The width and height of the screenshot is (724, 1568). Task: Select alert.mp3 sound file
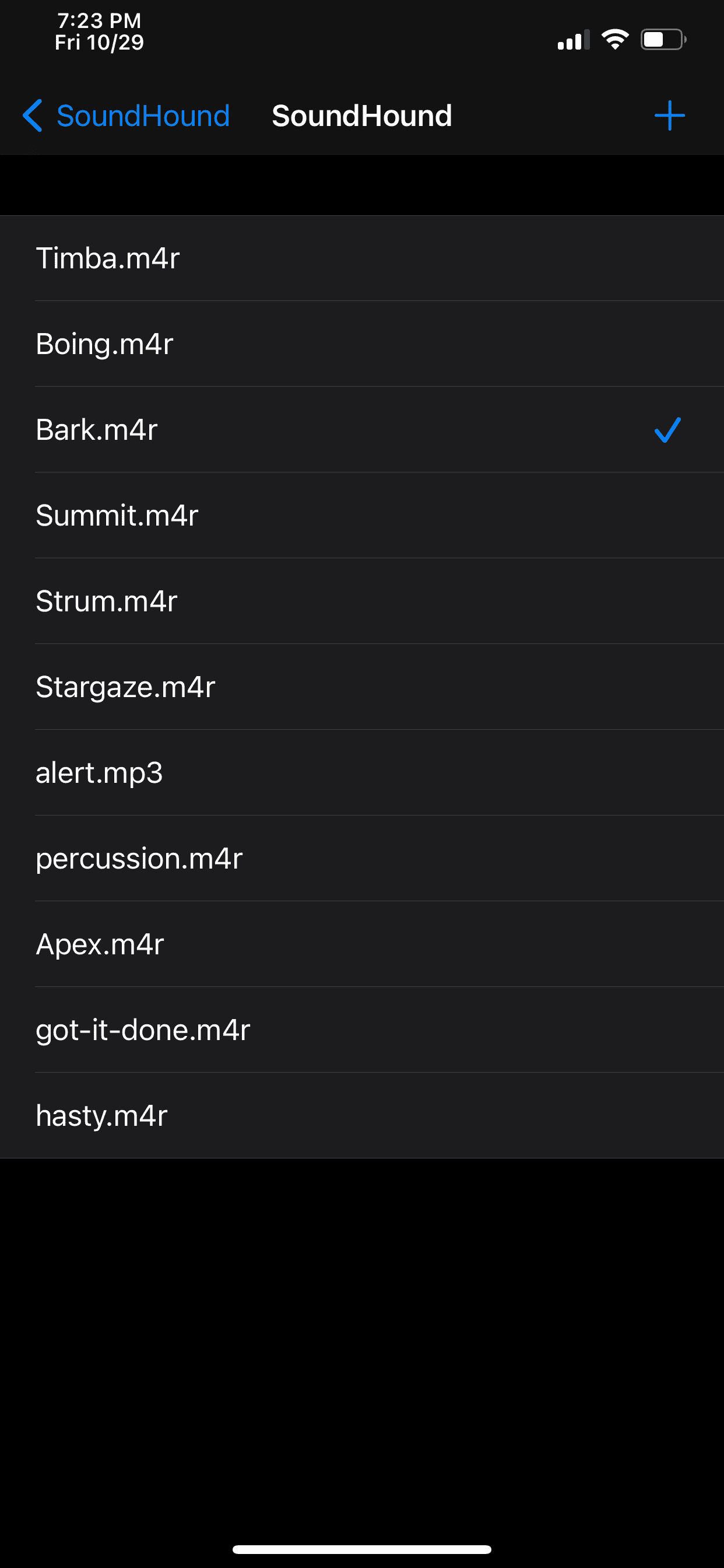[x=362, y=773]
